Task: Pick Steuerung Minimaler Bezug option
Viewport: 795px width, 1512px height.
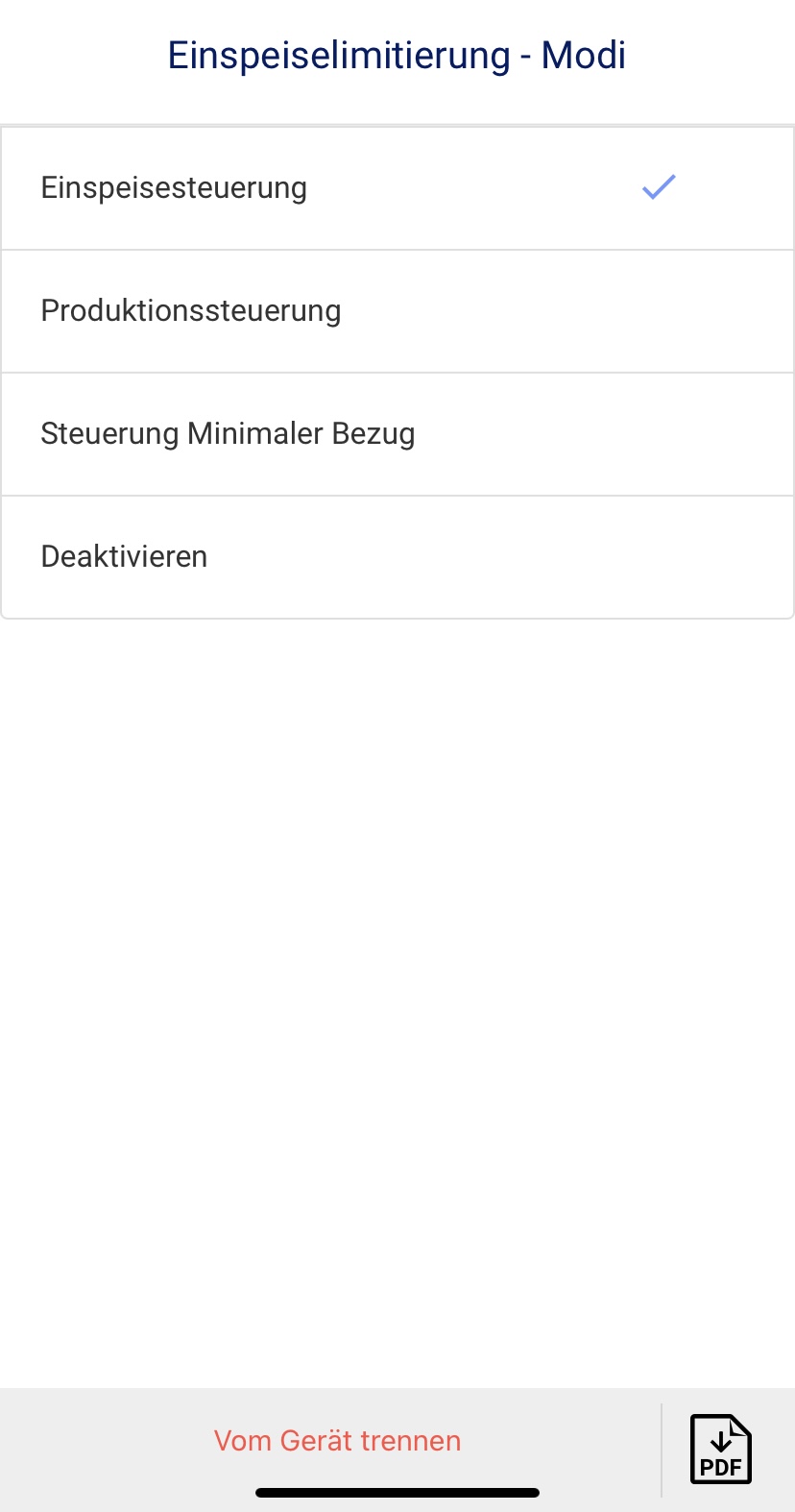Action: (x=397, y=434)
